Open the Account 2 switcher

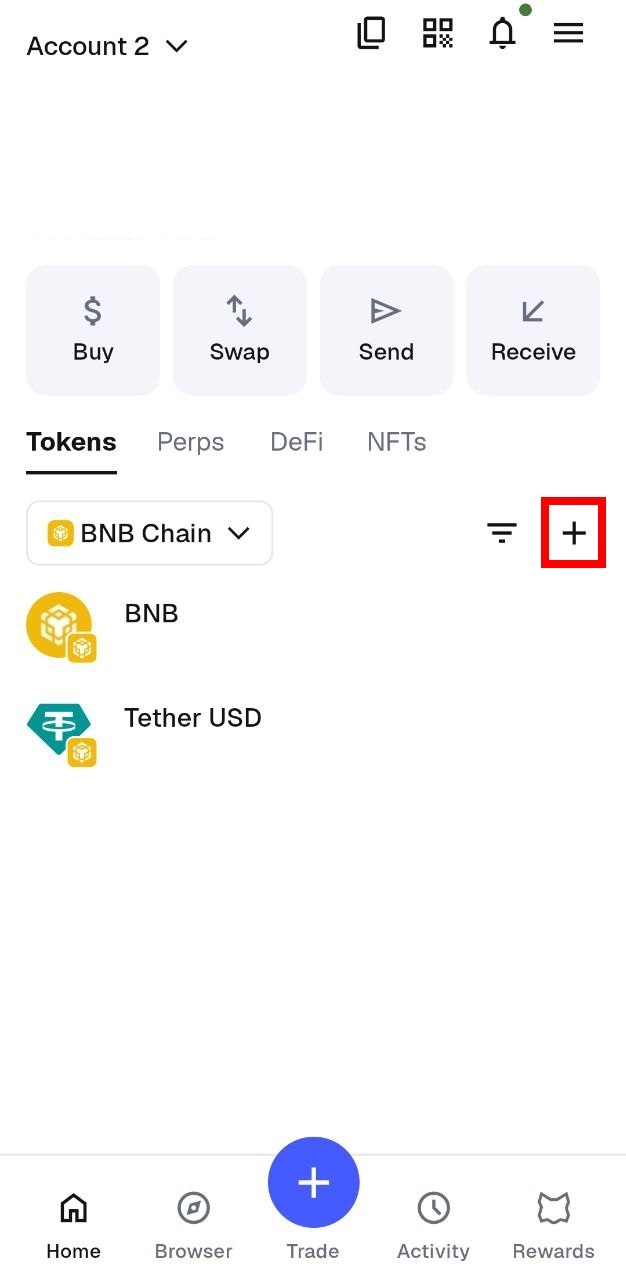(107, 46)
